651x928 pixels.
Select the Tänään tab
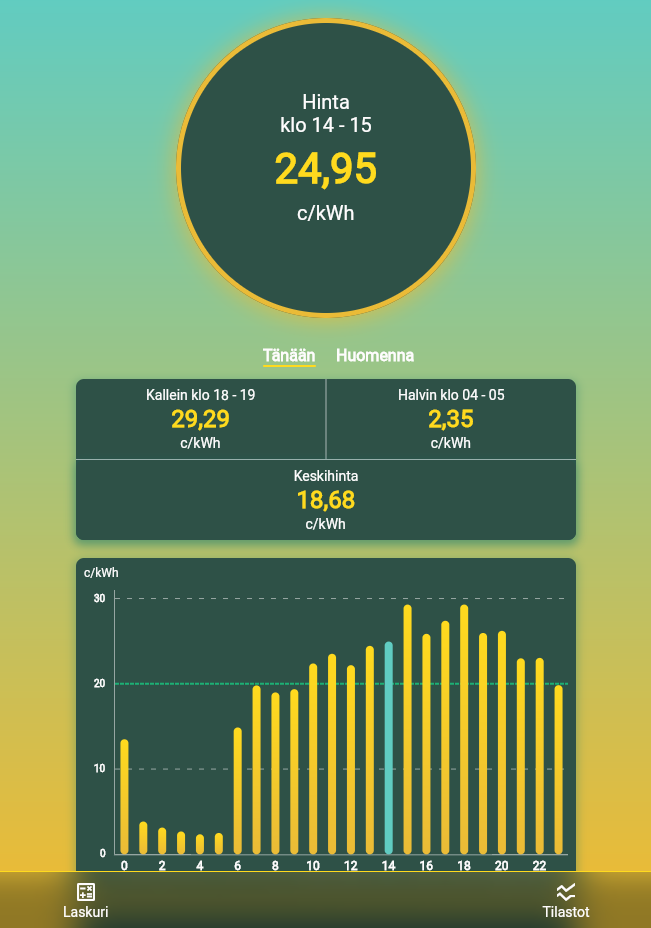(x=289, y=356)
